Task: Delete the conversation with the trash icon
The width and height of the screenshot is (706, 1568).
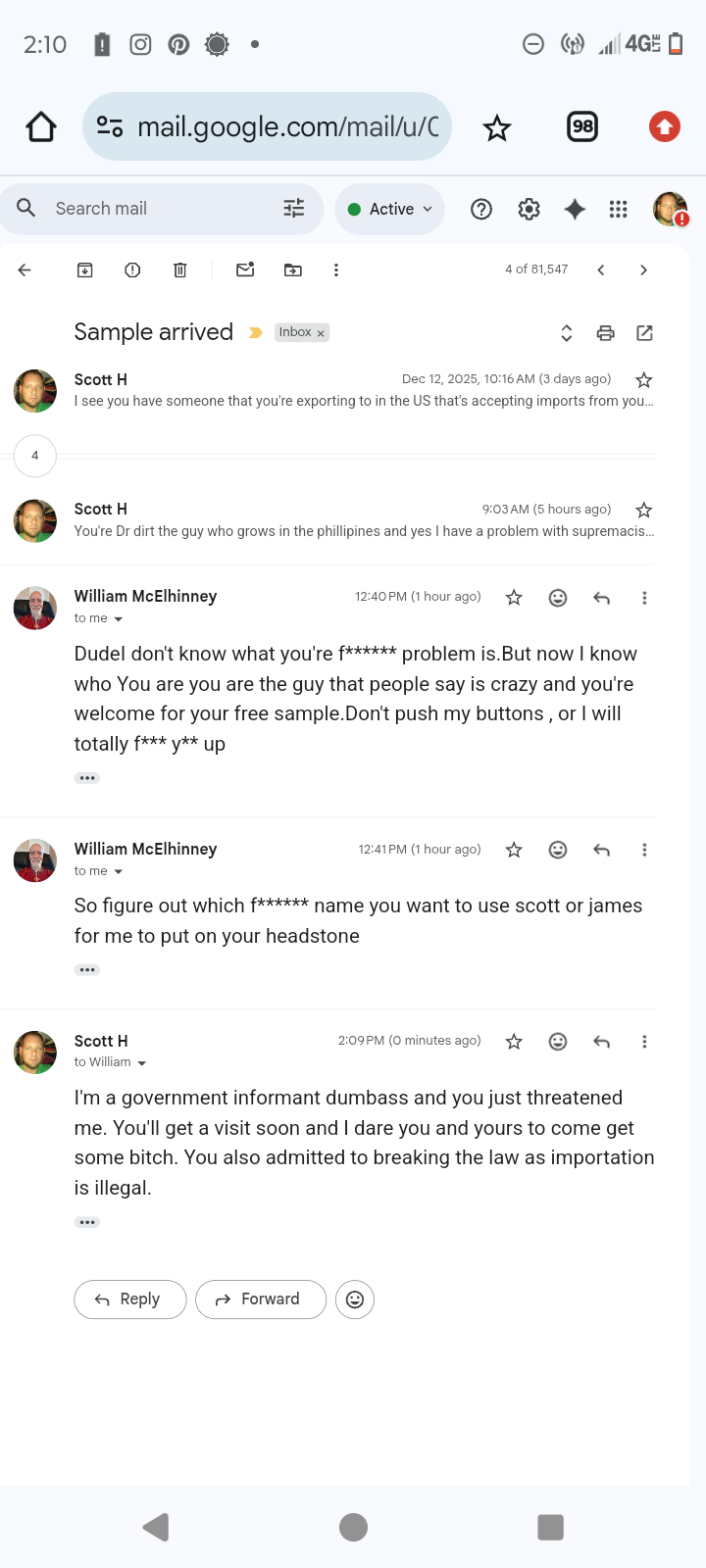Action: click(x=180, y=270)
